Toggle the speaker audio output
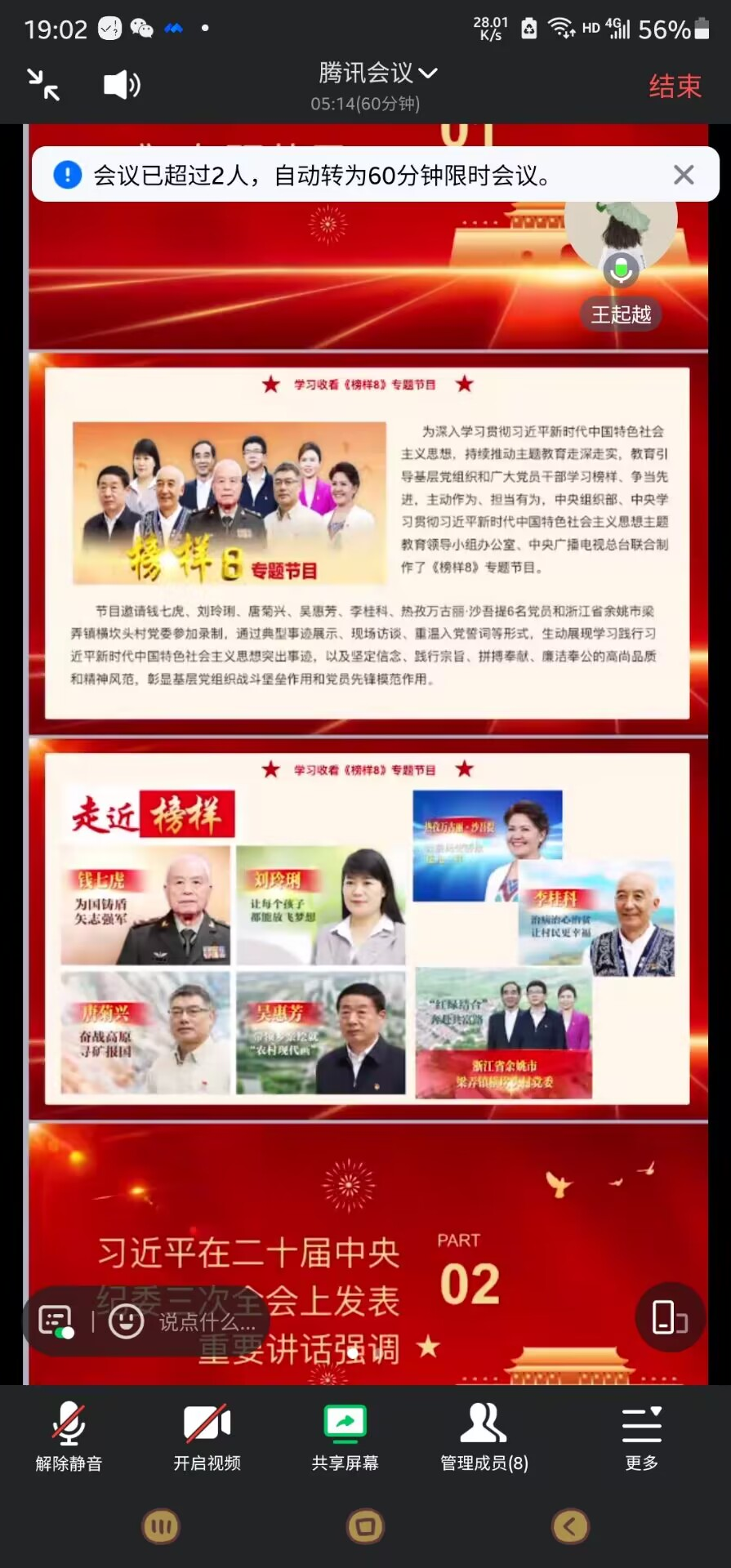The height and width of the screenshot is (1568, 731). (122, 85)
